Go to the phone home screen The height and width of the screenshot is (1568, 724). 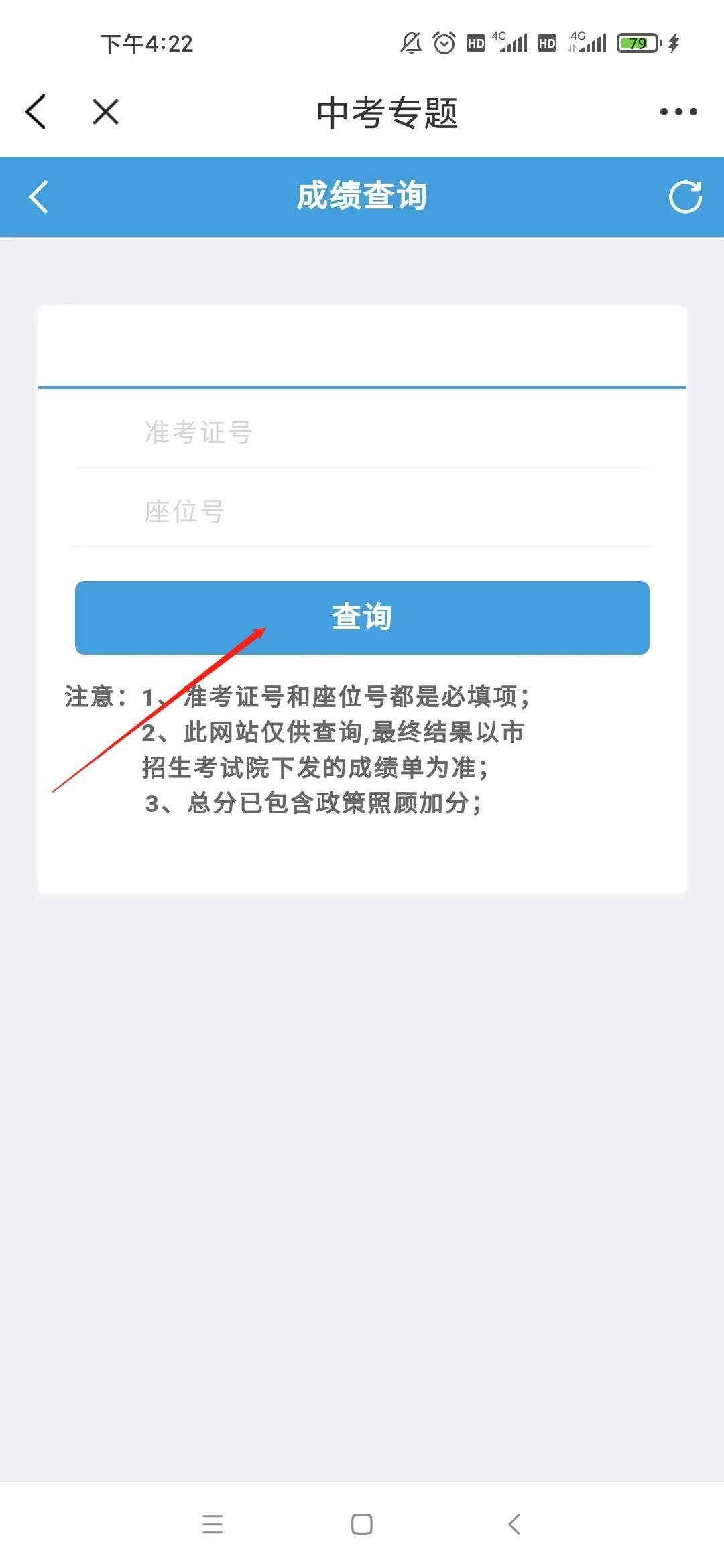362,1524
